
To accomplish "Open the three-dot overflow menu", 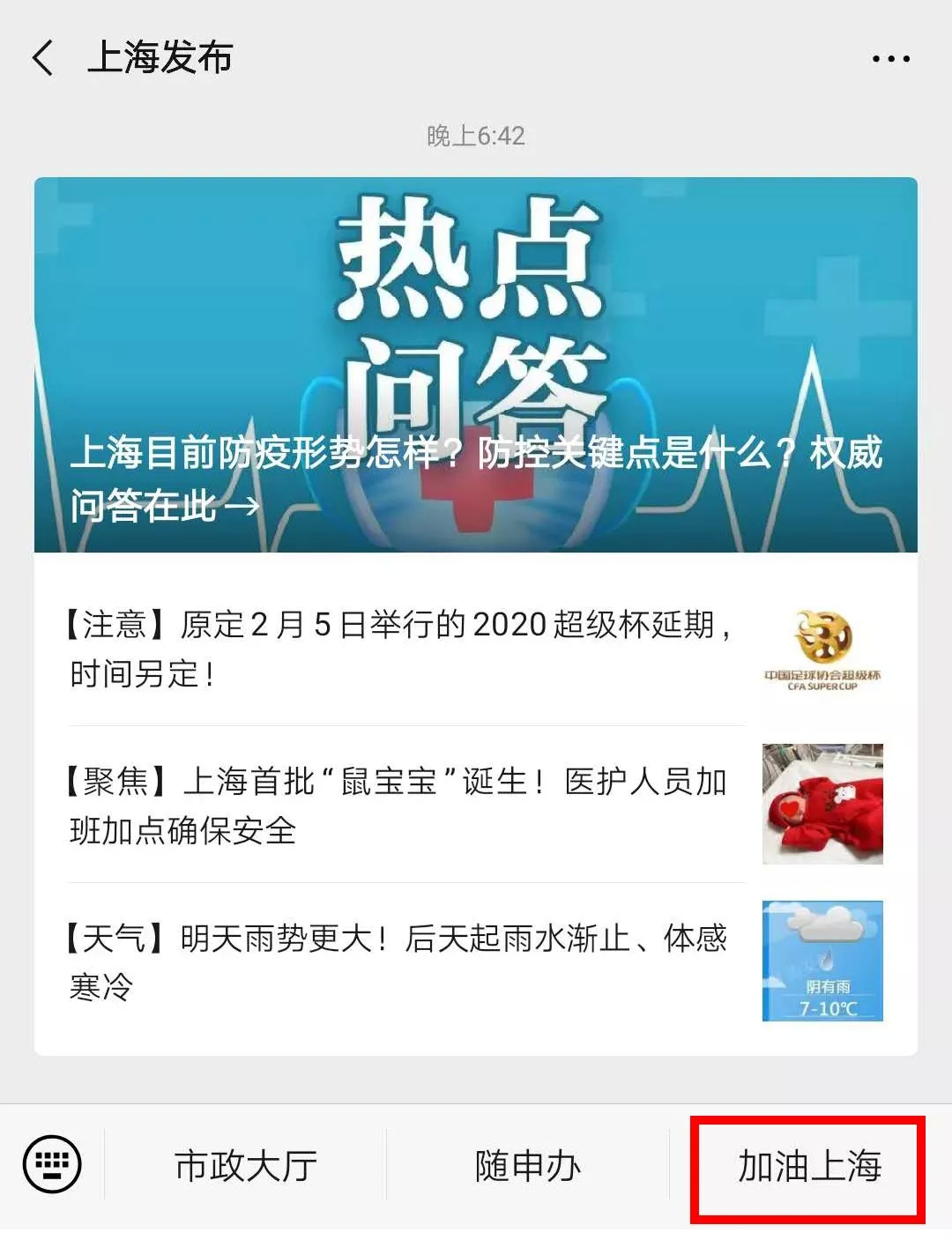I will coord(890,59).
